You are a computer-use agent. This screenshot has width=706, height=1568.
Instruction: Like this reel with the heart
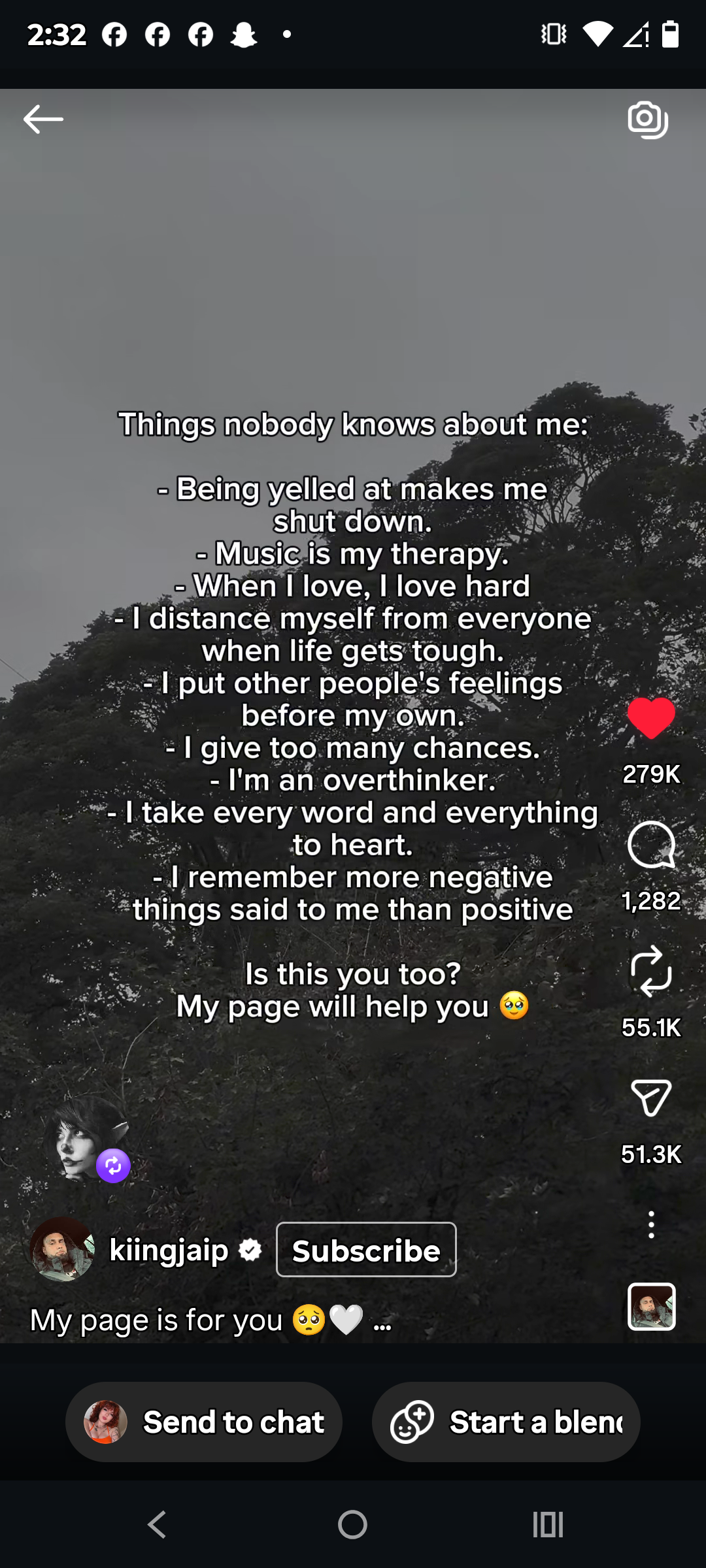pyautogui.click(x=651, y=718)
